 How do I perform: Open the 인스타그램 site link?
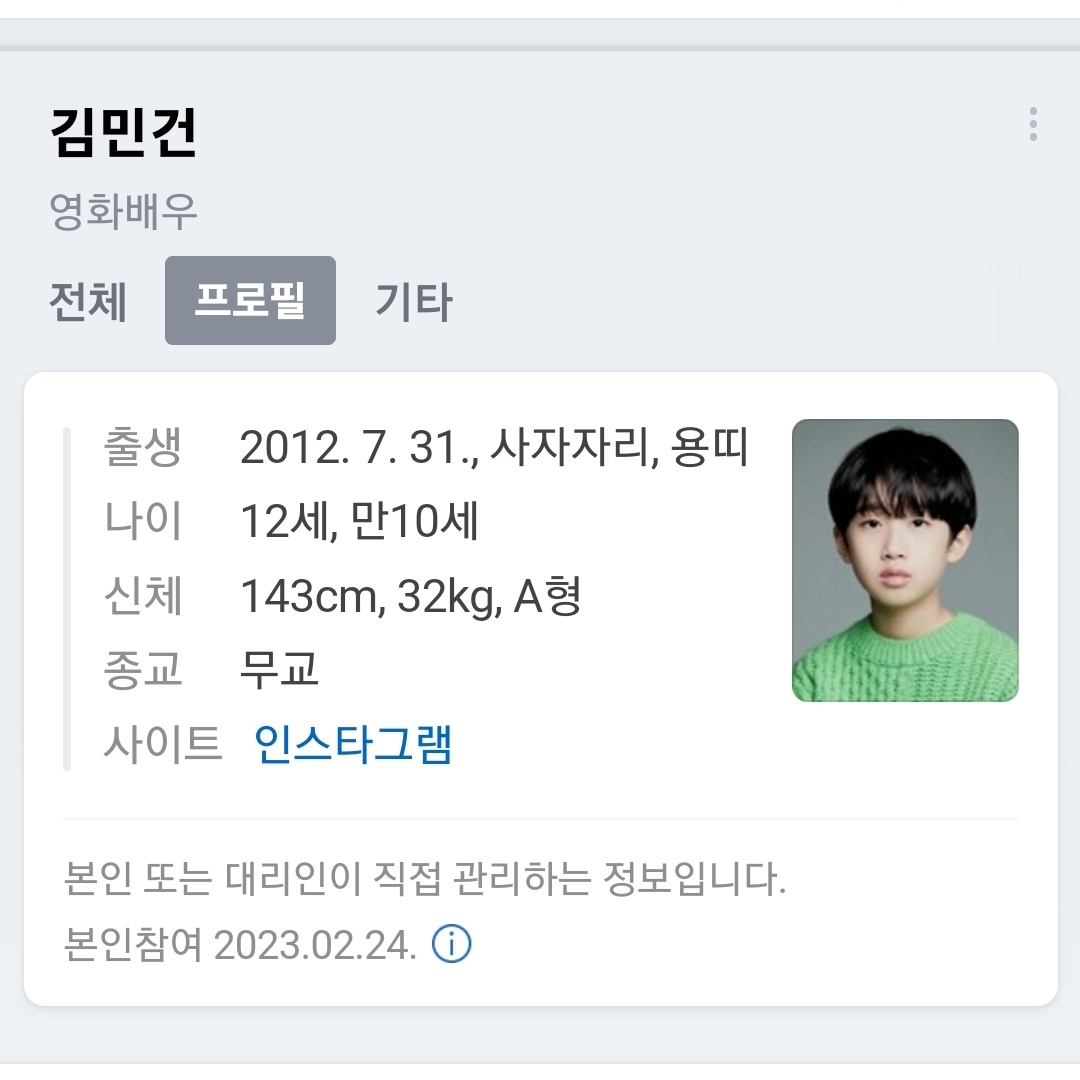click(353, 744)
